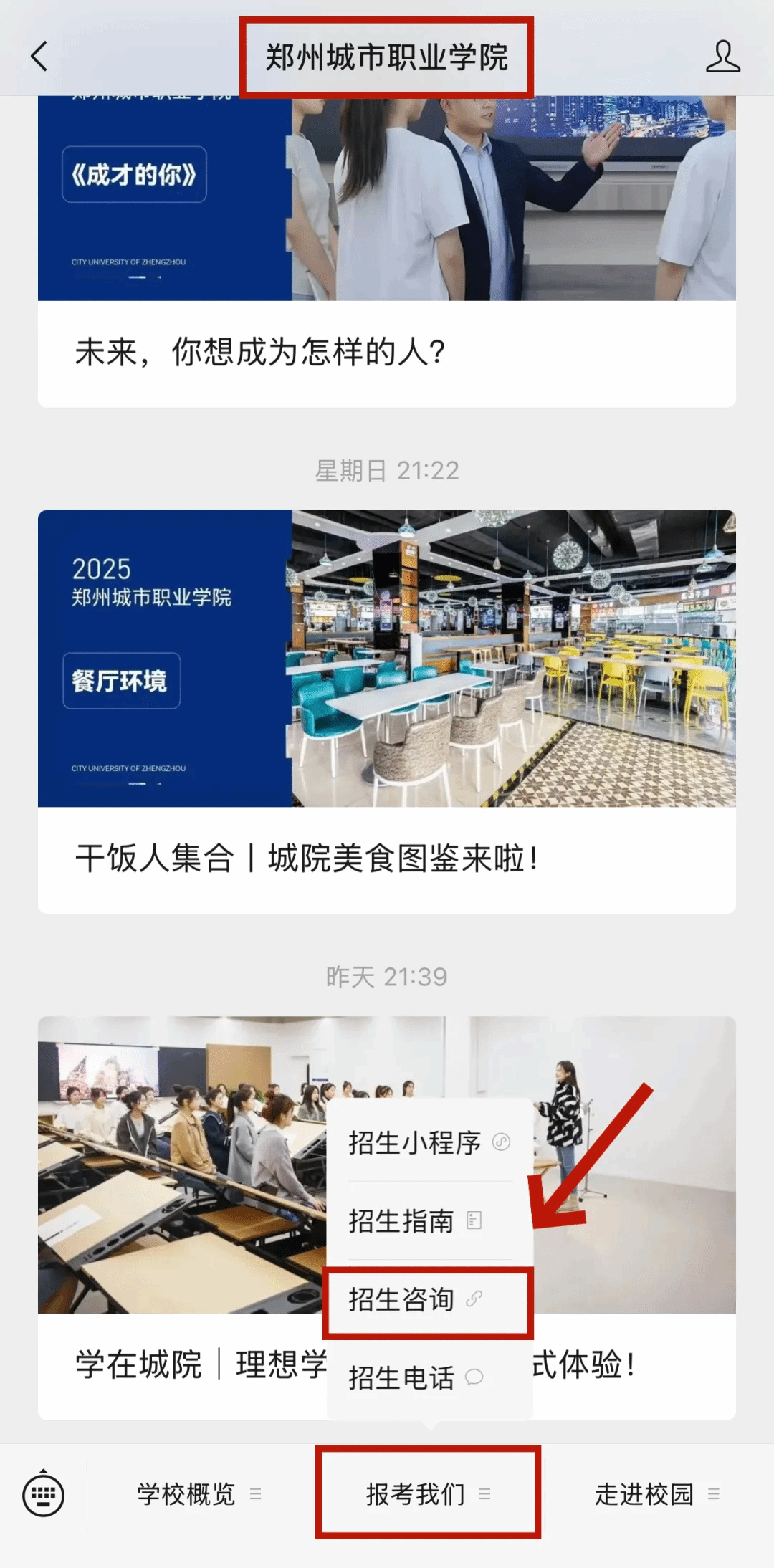Go back from the official account page
The width and height of the screenshot is (774, 1568).
40,57
